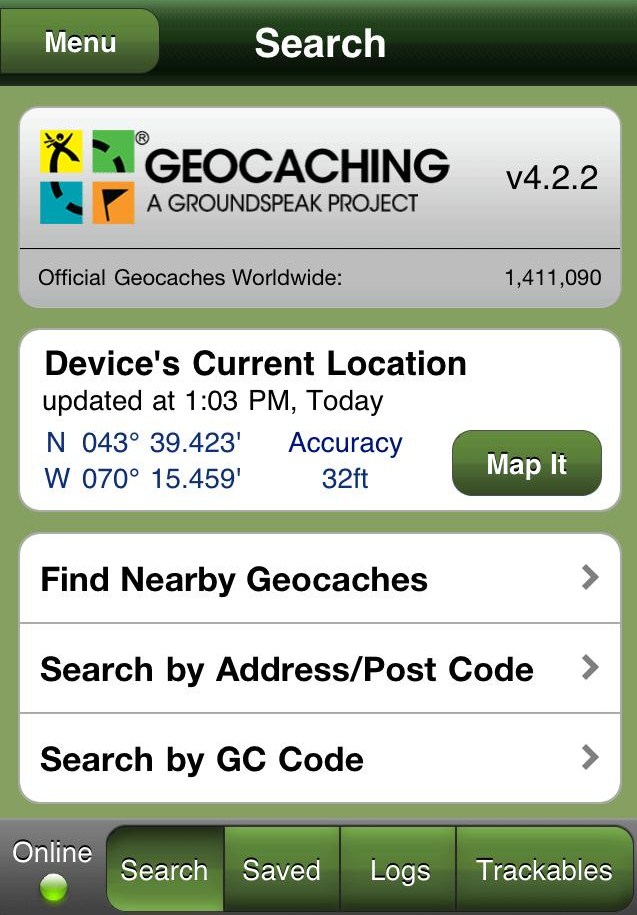Open the Menu button

tap(80, 43)
